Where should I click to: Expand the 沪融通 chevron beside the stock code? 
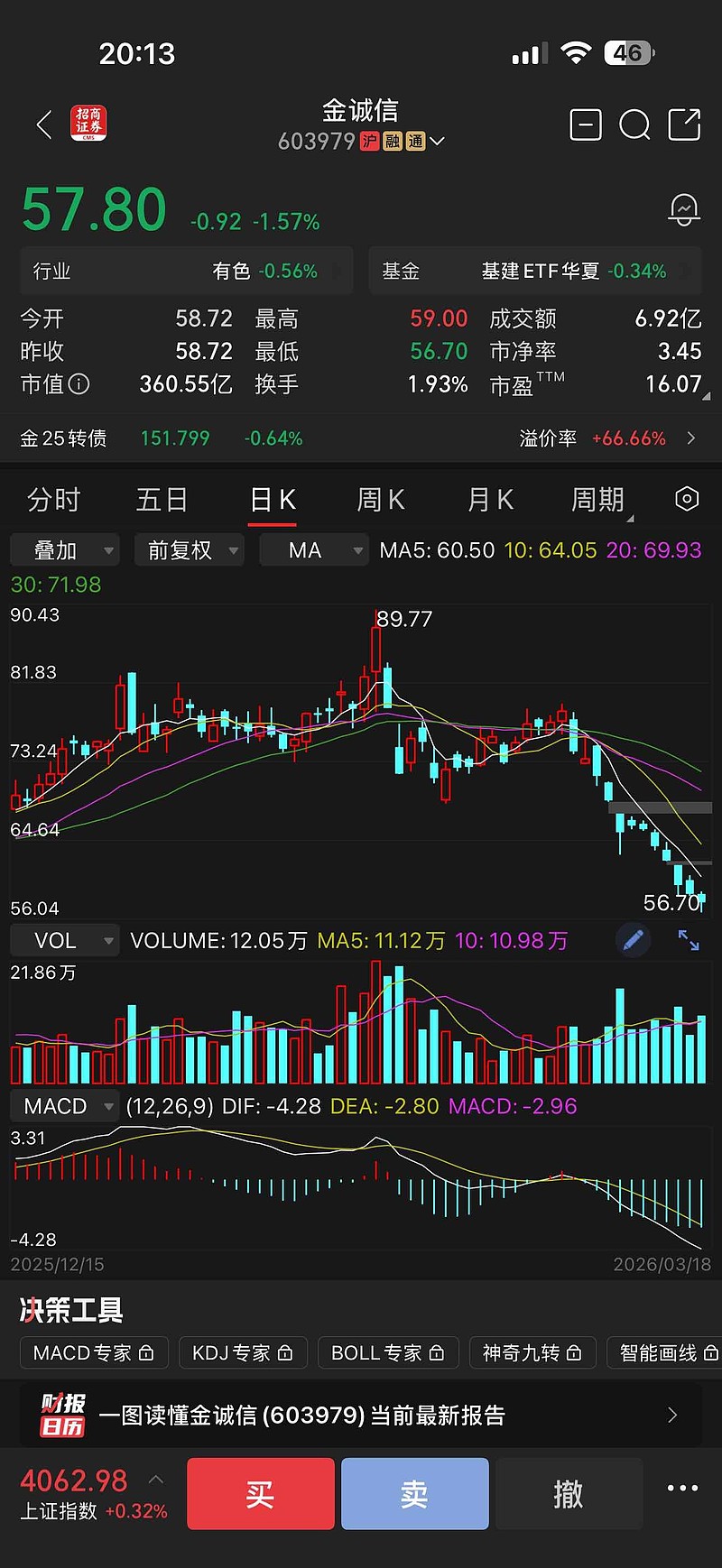pos(437,142)
